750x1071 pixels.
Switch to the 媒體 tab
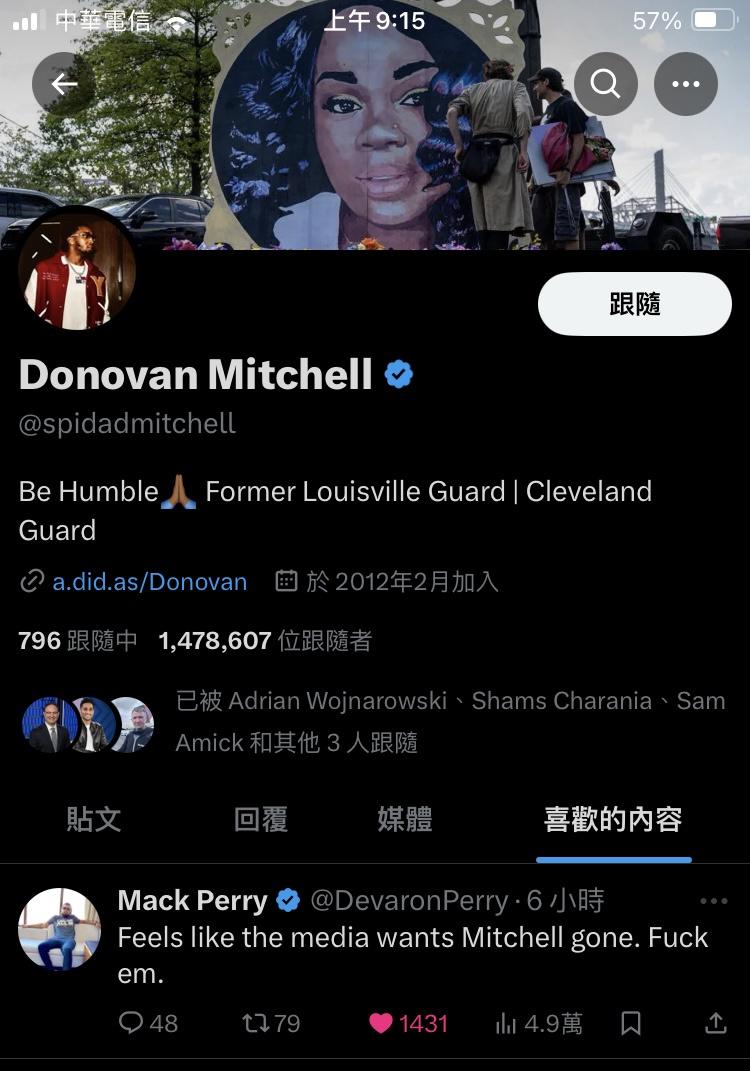[405, 820]
